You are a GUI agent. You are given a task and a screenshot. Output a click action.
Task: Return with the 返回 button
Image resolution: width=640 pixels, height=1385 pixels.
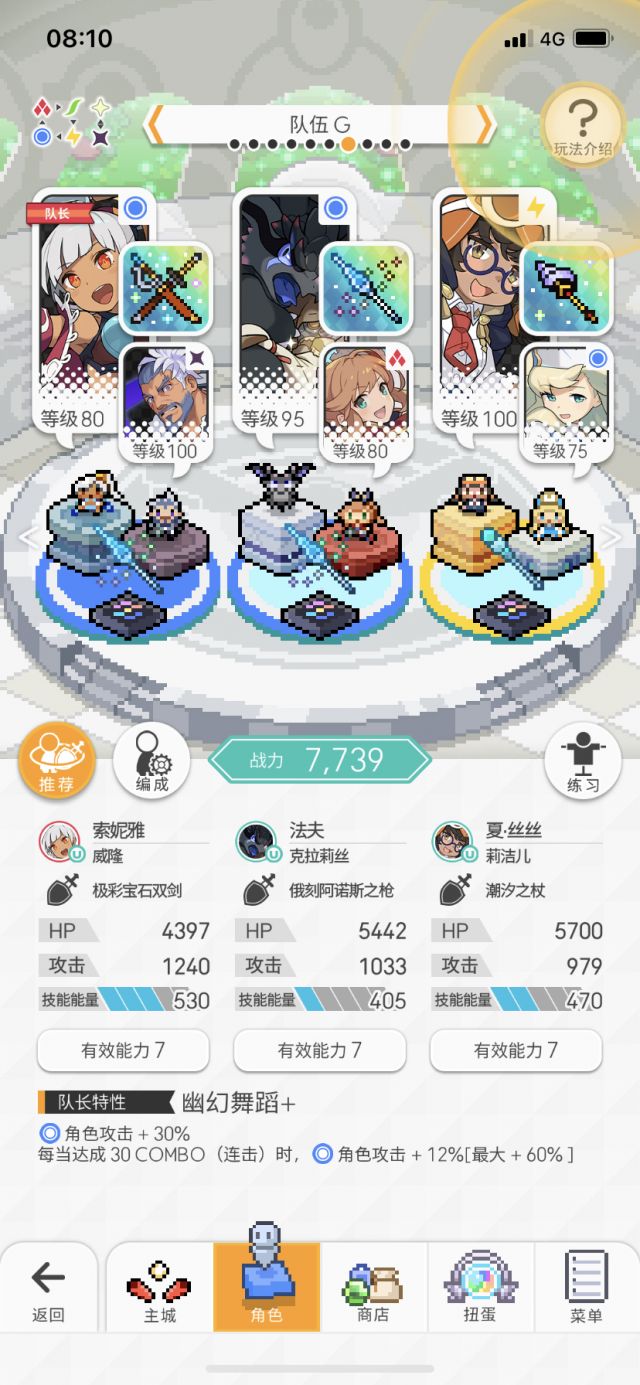tap(48, 1287)
